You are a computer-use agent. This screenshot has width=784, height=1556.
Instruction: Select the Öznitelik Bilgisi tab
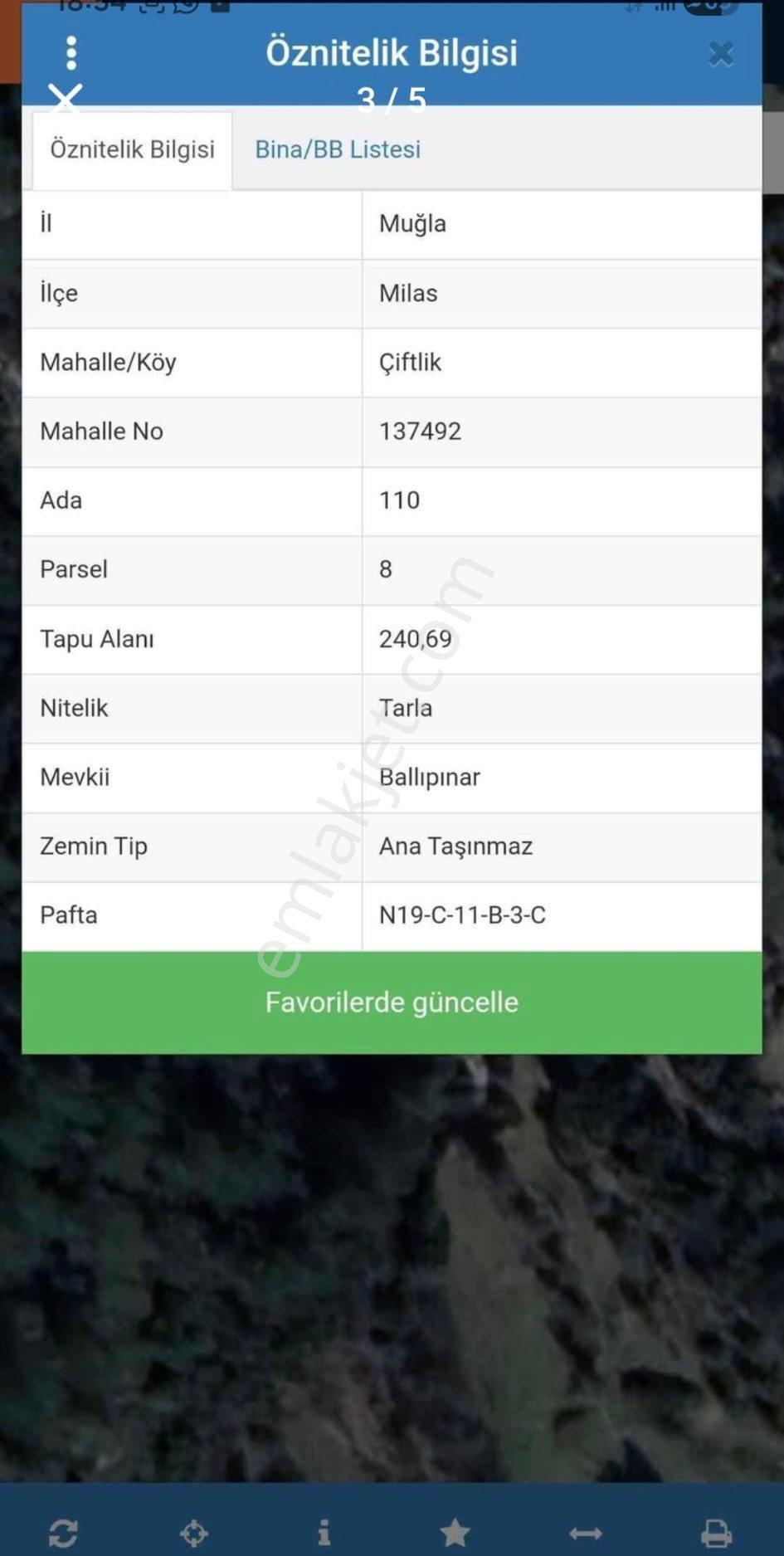132,149
